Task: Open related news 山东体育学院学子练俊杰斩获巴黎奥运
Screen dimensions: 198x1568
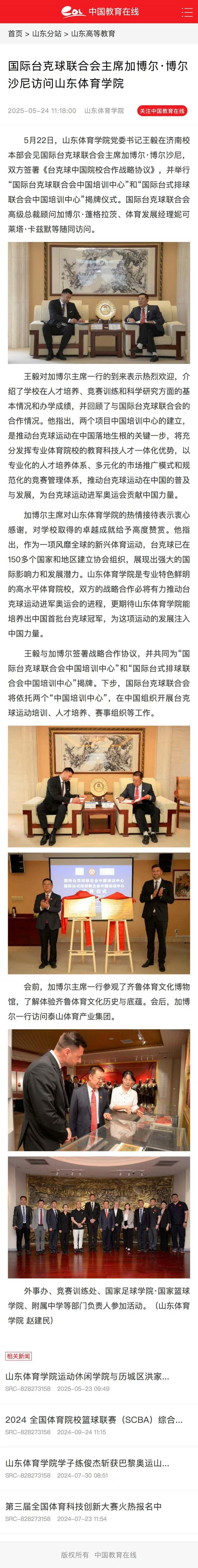Action: (x=88, y=1463)
